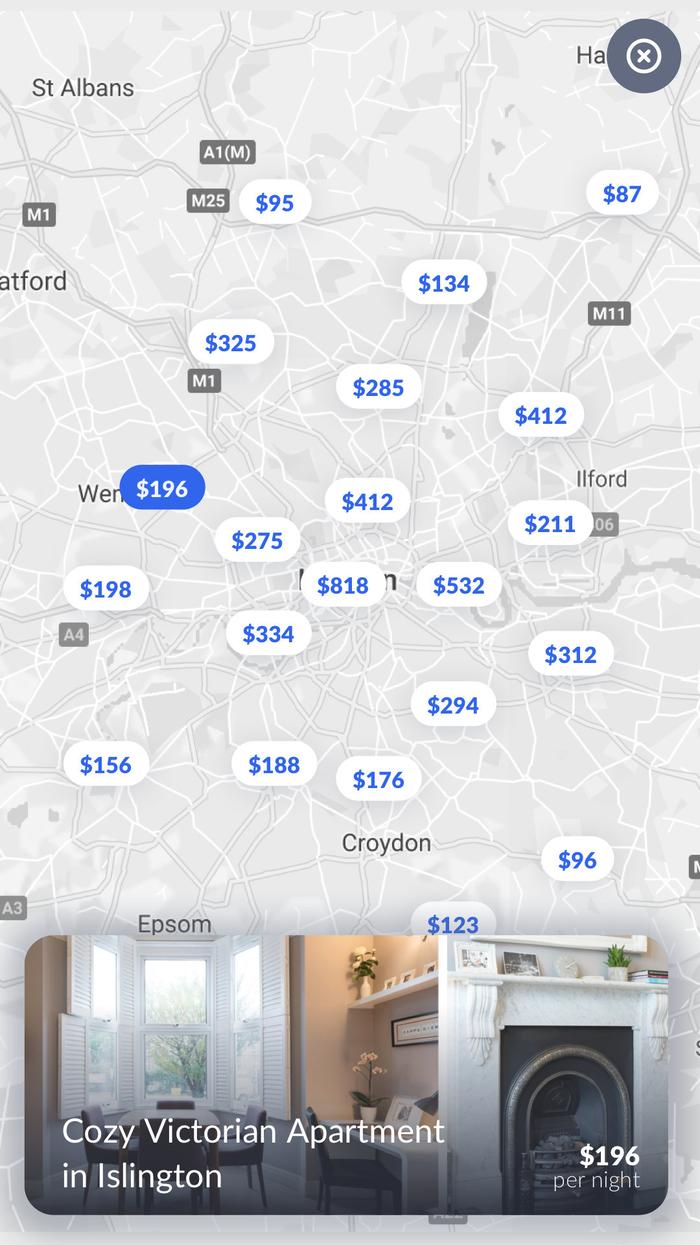Viewport: 700px width, 1245px height.
Task: Close the map view
Action: (644, 56)
